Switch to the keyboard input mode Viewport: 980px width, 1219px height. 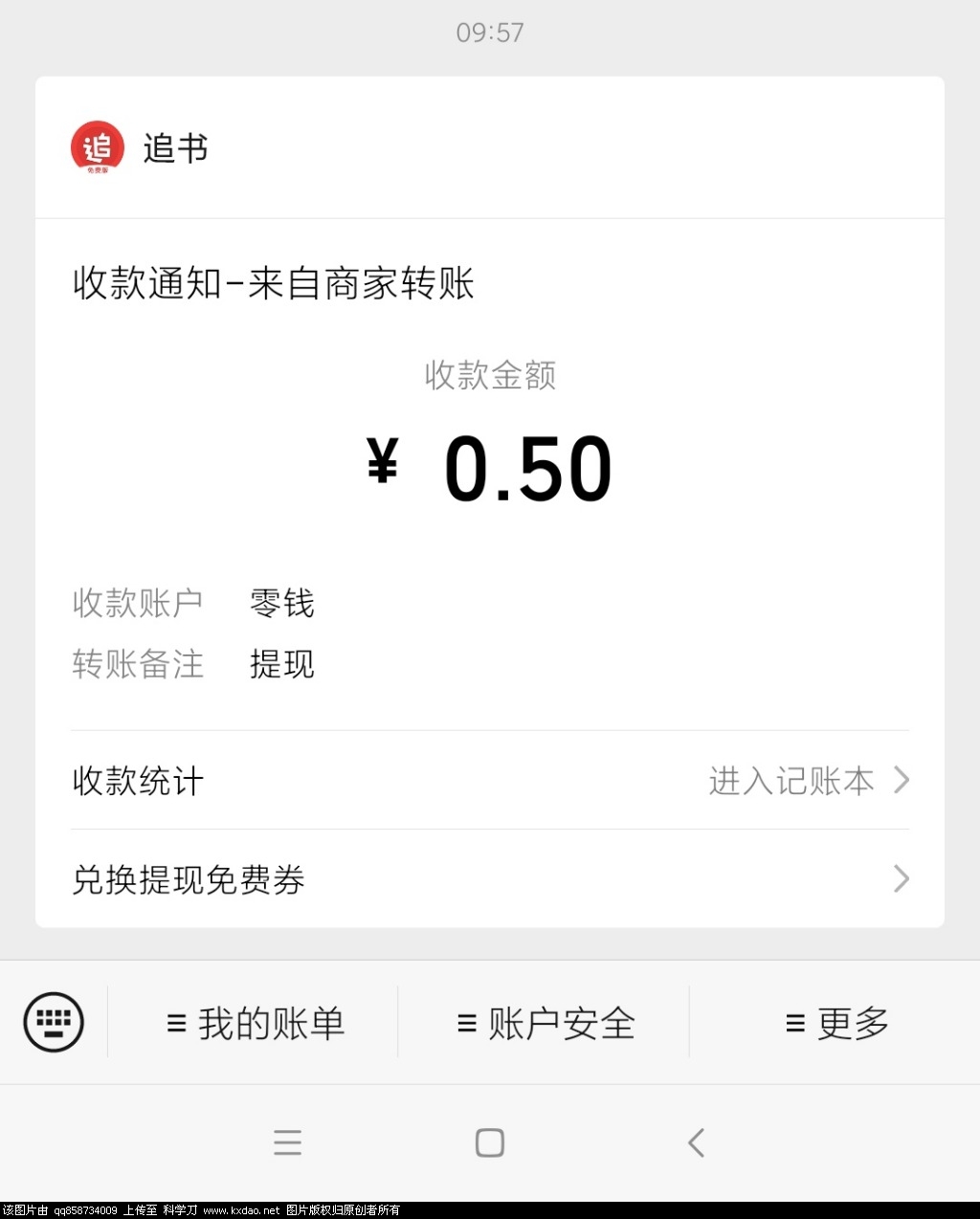pos(54,1022)
